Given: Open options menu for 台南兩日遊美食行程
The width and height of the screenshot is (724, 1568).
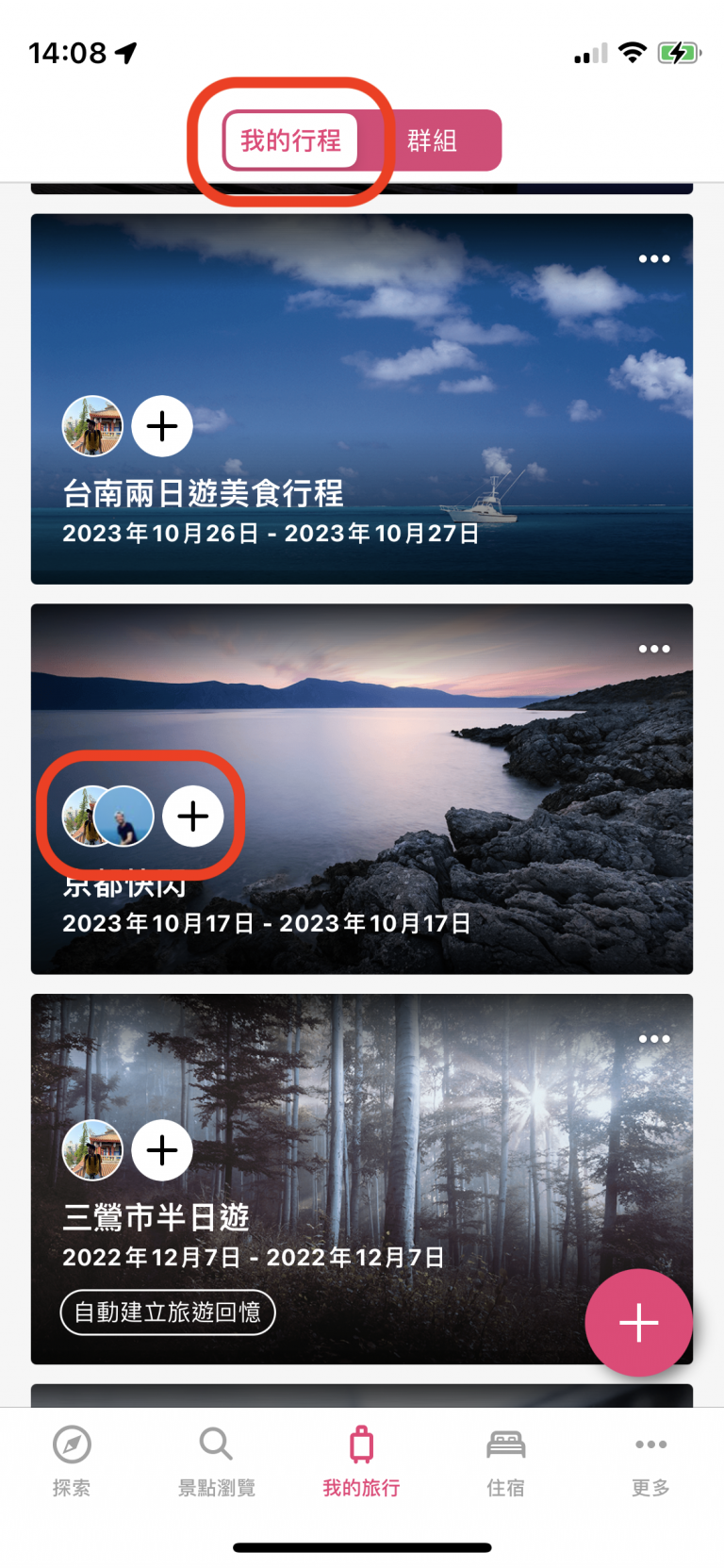Looking at the screenshot, I should 653,258.
